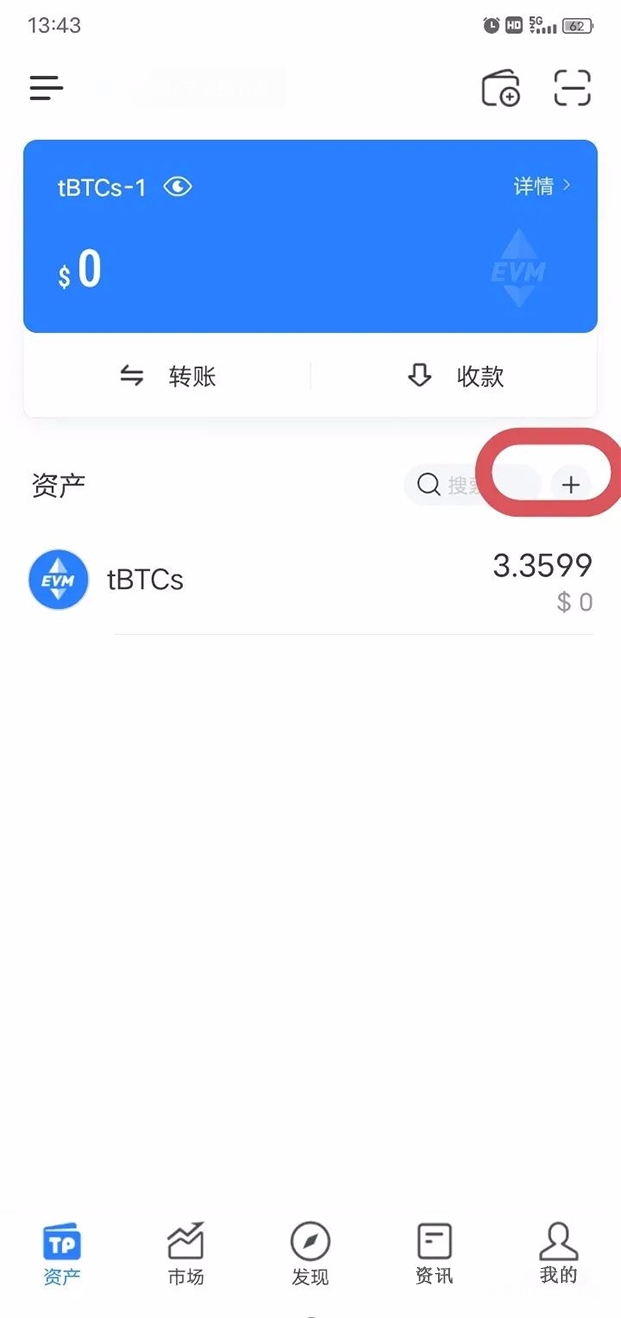The width and height of the screenshot is (621, 1318).
Task: Open the hamburger menu
Action: click(46, 88)
